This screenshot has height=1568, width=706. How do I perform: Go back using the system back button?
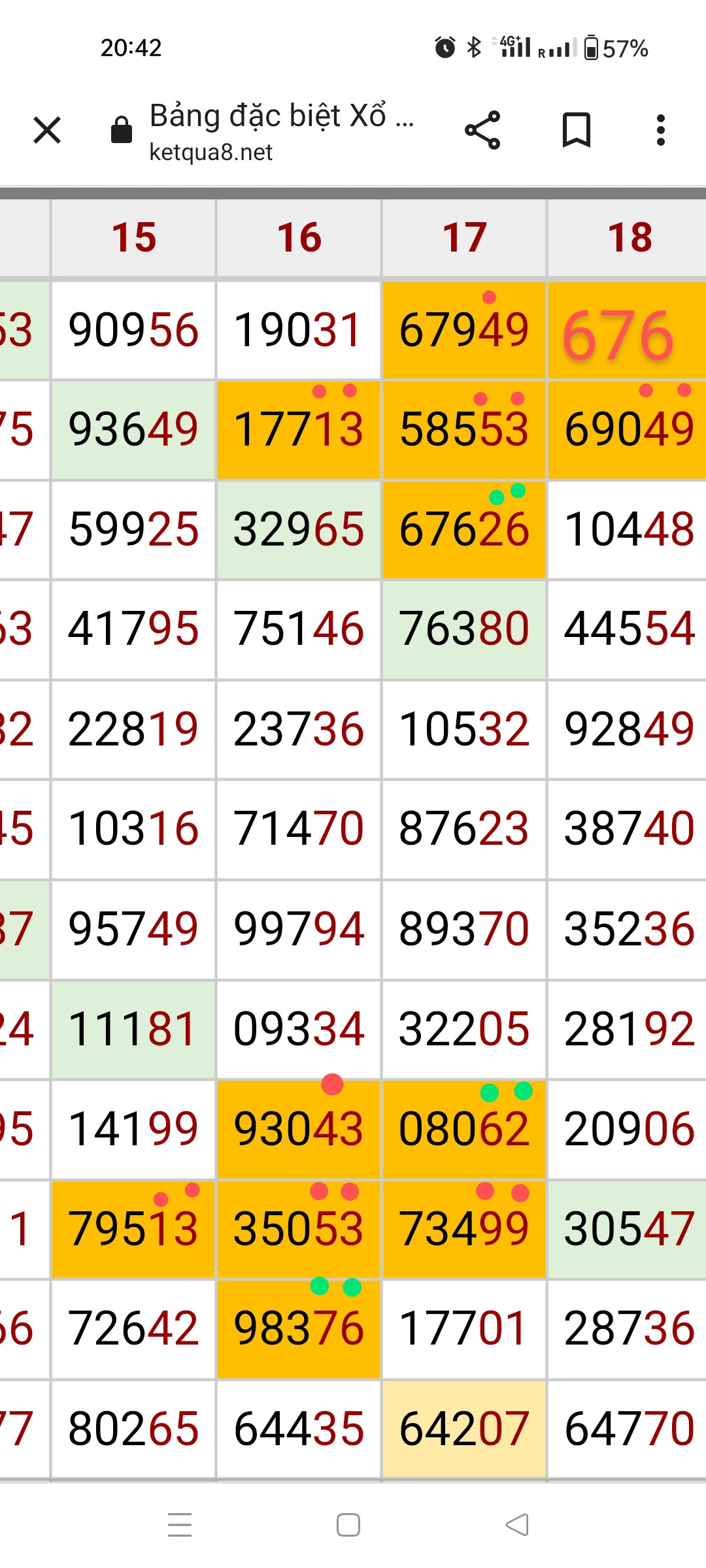[517, 1525]
